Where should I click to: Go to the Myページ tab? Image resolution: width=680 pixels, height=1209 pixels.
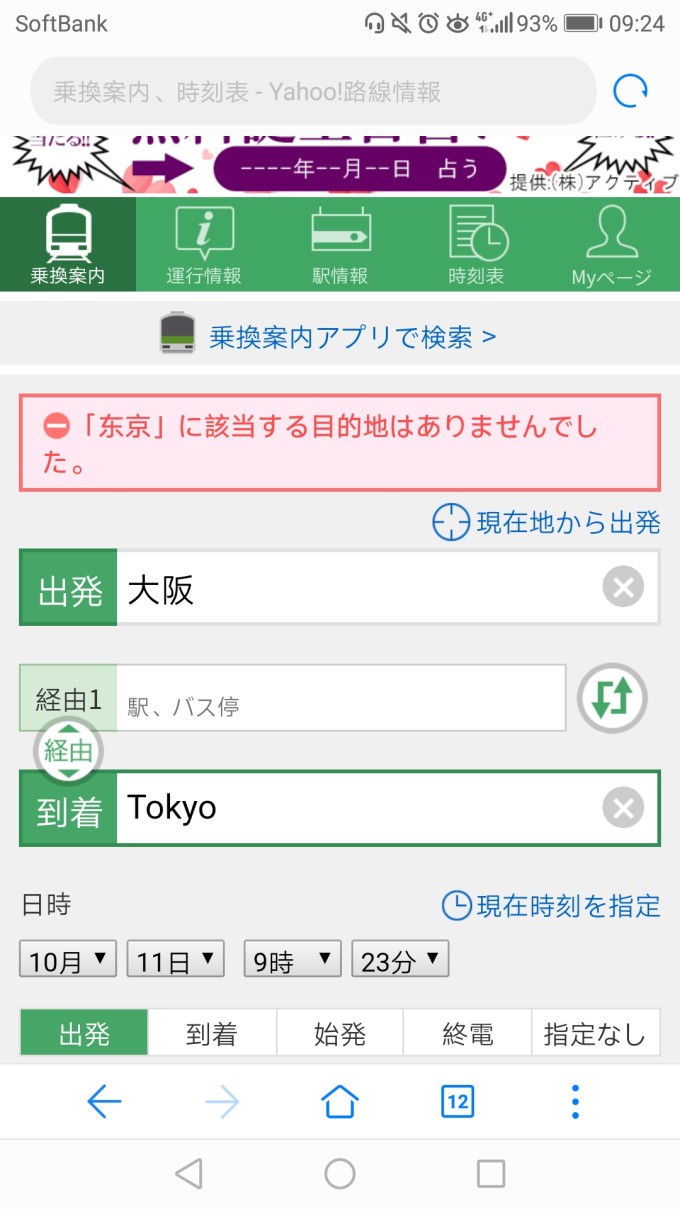click(x=612, y=245)
